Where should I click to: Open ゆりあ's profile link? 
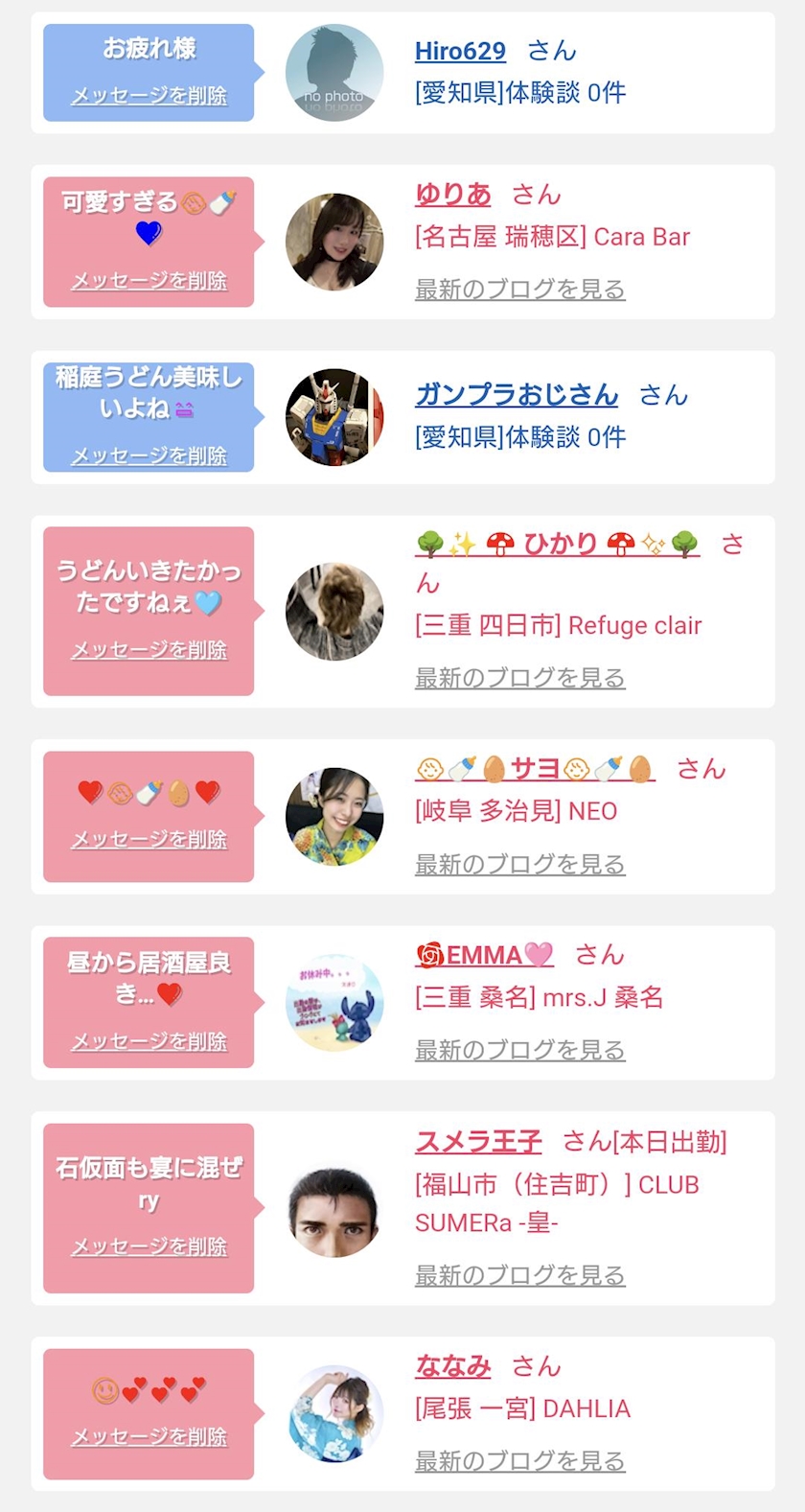(453, 195)
